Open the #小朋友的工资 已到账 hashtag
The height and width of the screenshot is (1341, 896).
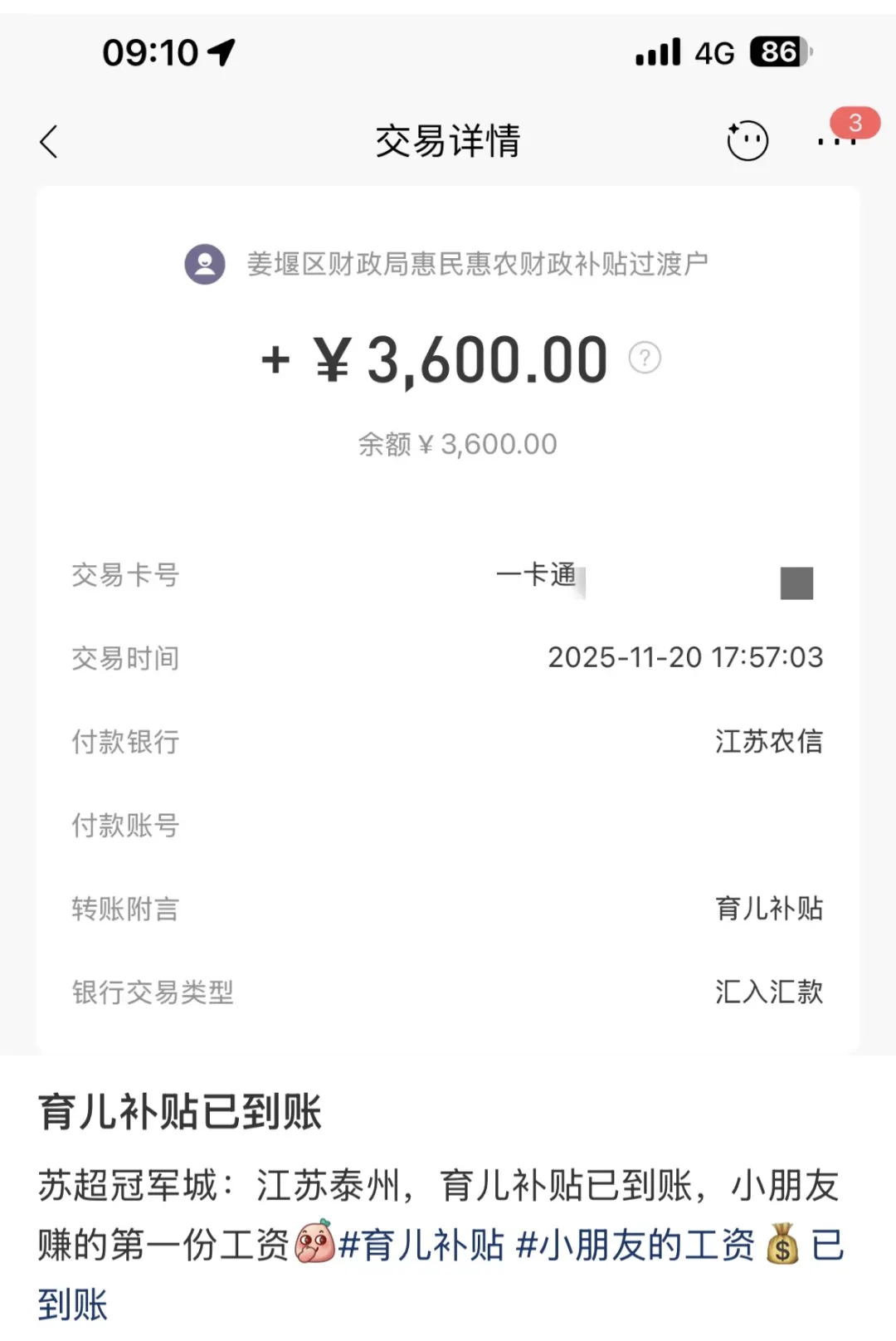coord(635,1246)
